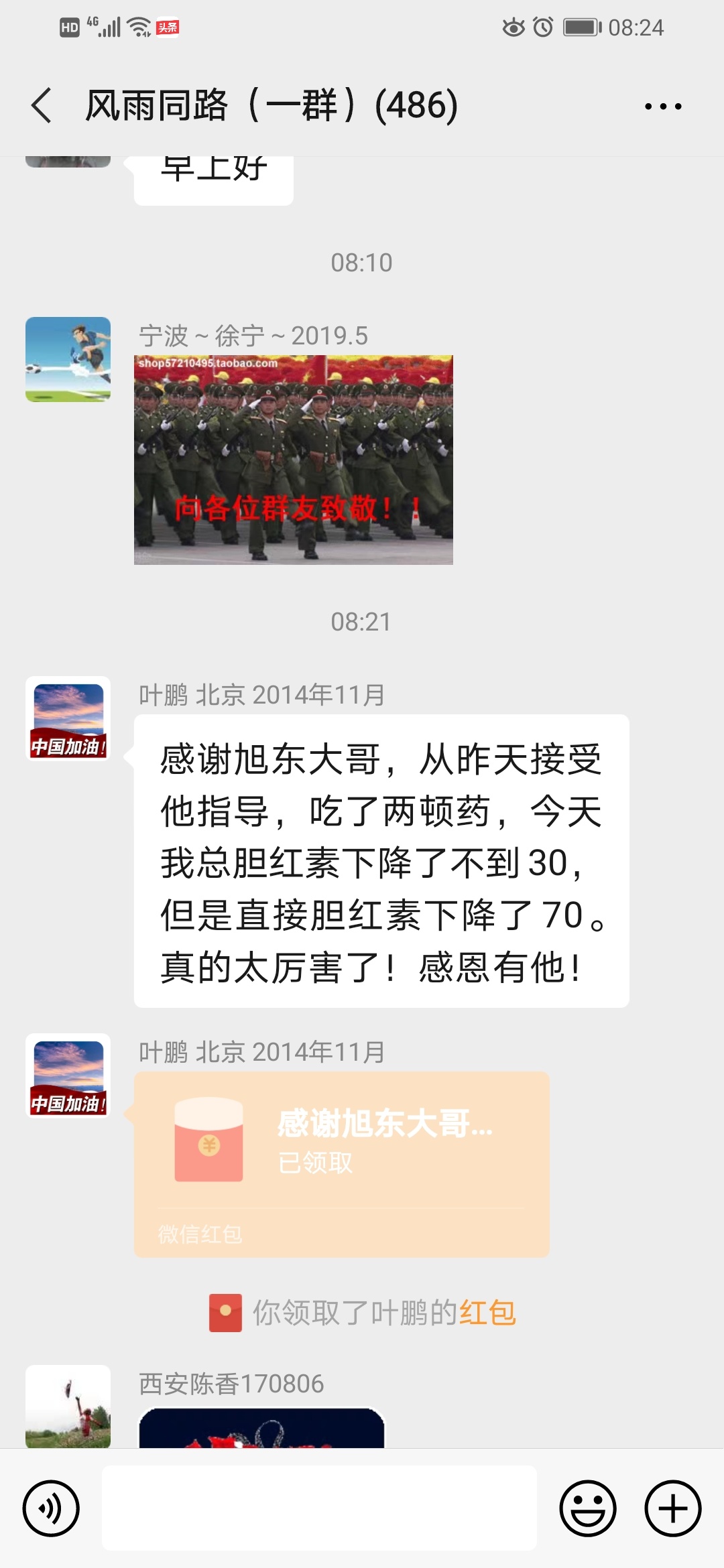724x1568 pixels.
Task: Open the emoji sticker panel
Action: pyautogui.click(x=587, y=1508)
